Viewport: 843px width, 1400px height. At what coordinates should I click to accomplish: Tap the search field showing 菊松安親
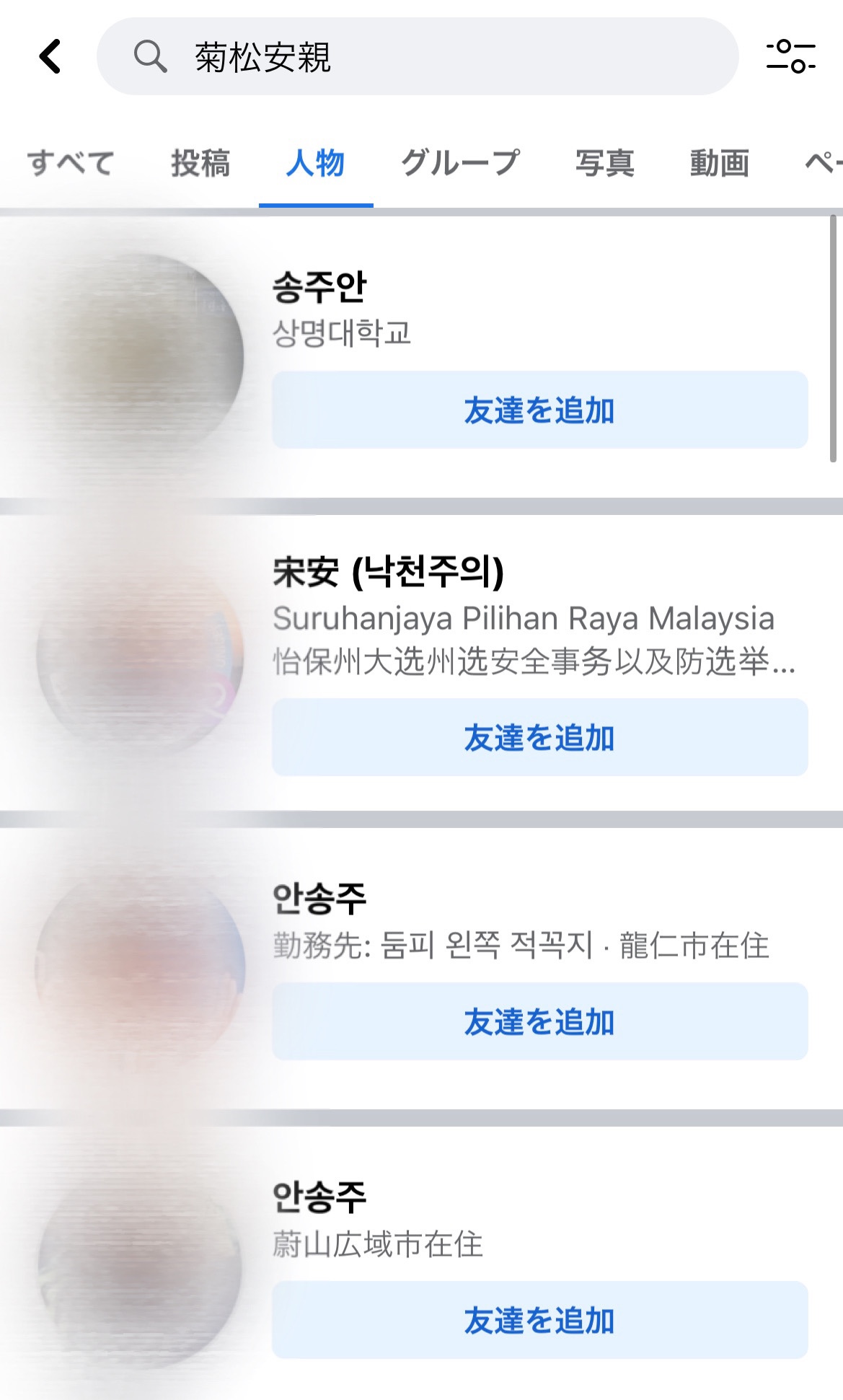click(x=418, y=56)
